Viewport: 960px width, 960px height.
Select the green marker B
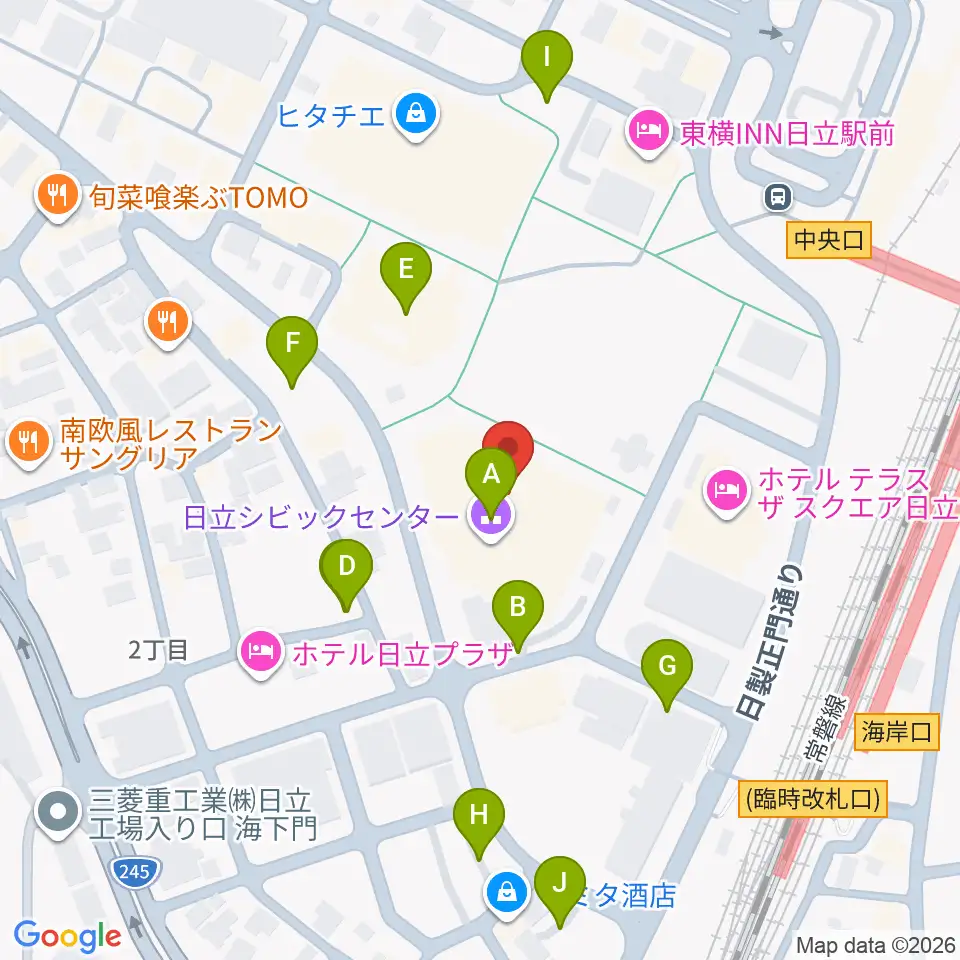[518, 613]
